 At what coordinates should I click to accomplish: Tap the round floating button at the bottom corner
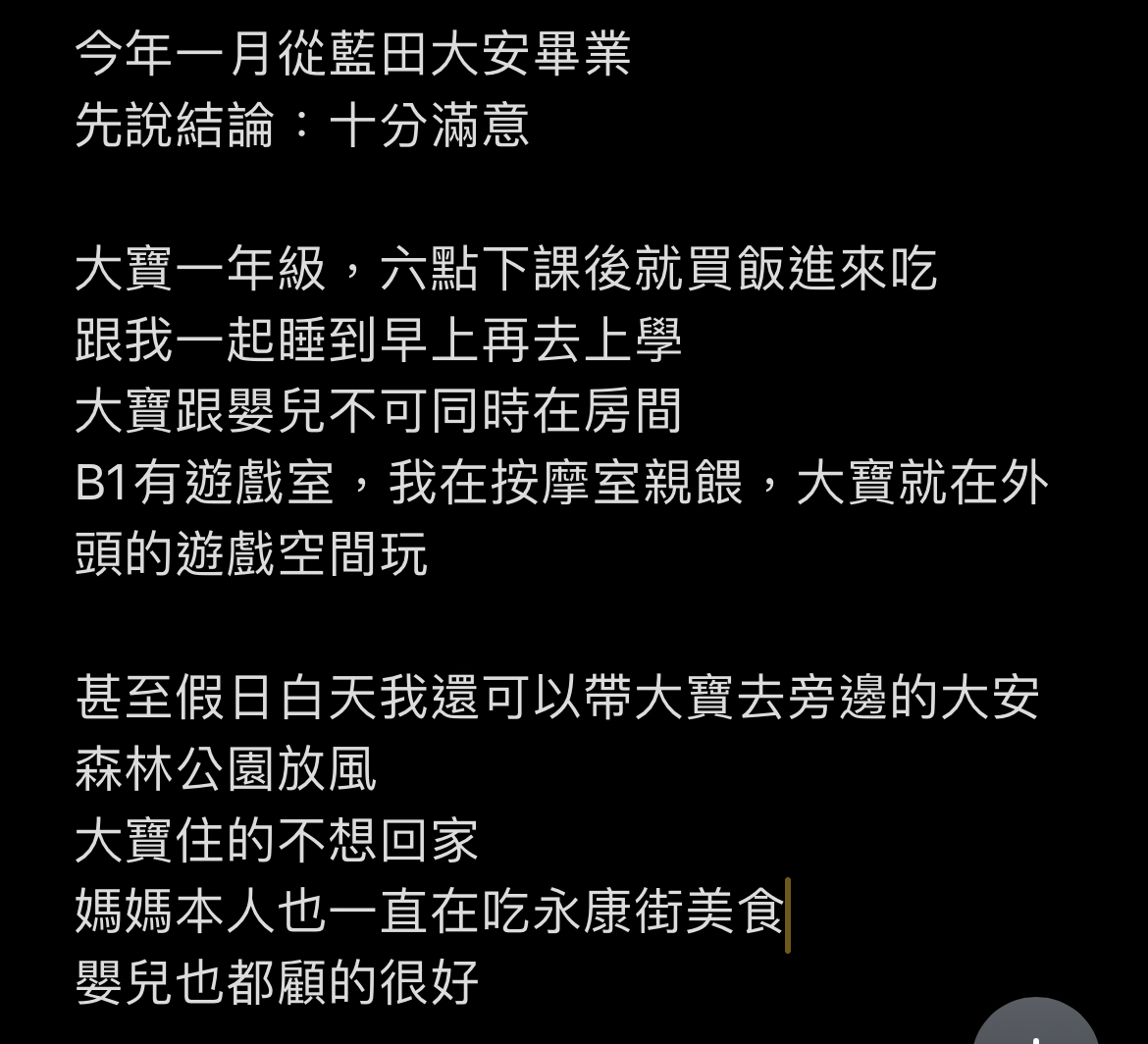click(x=1036, y=1025)
